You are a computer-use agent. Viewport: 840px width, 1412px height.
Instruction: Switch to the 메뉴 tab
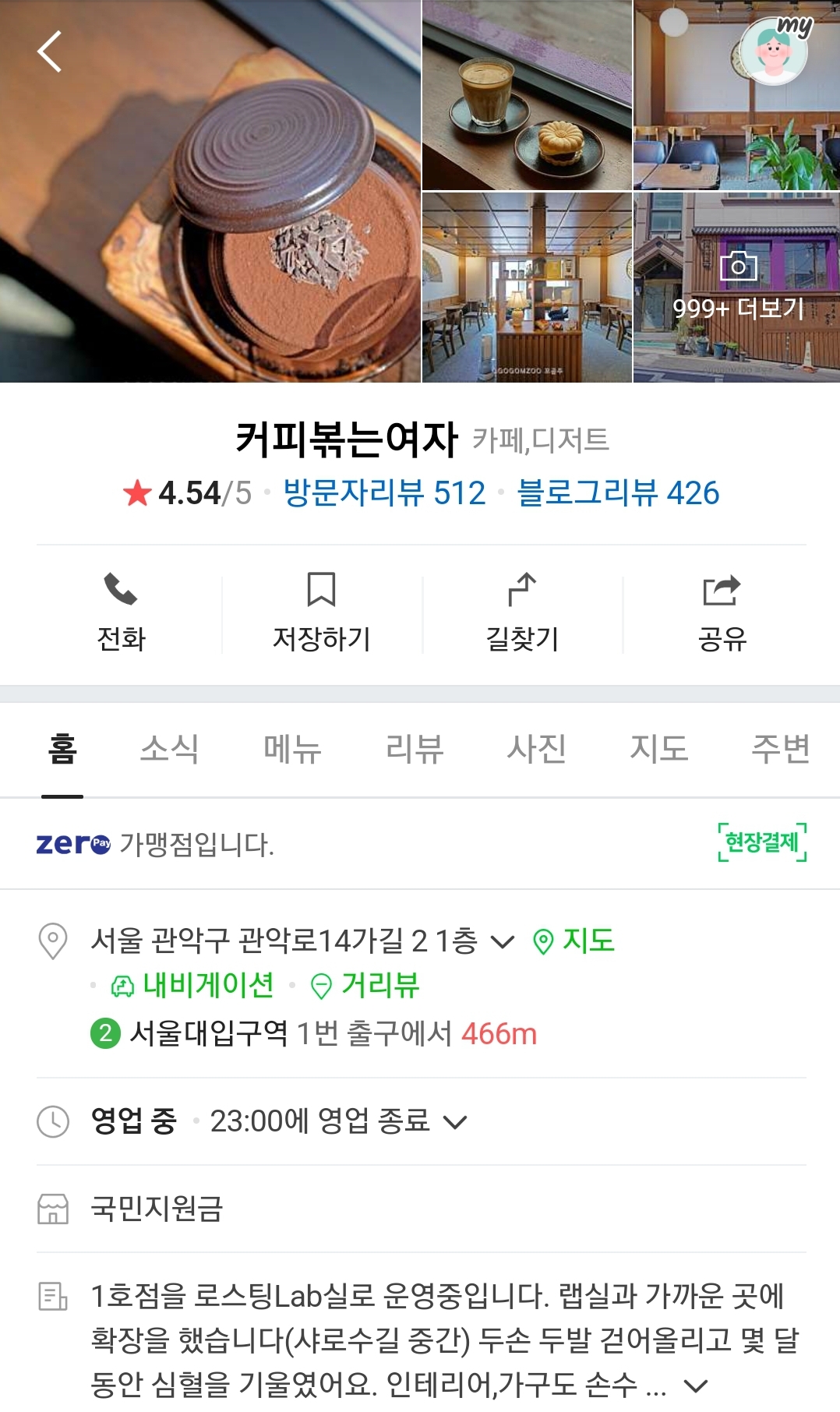293,748
